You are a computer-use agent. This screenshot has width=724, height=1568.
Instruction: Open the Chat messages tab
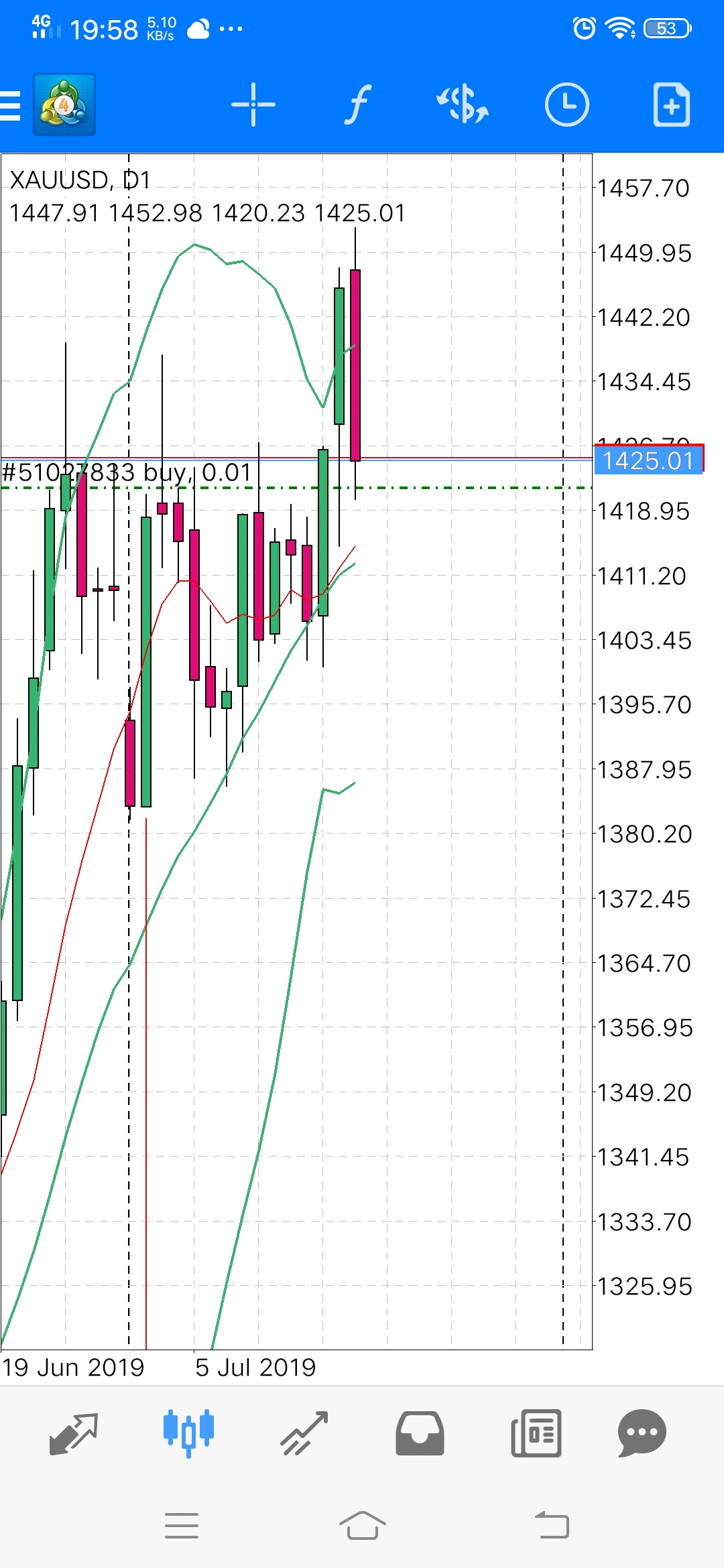pos(642,1433)
